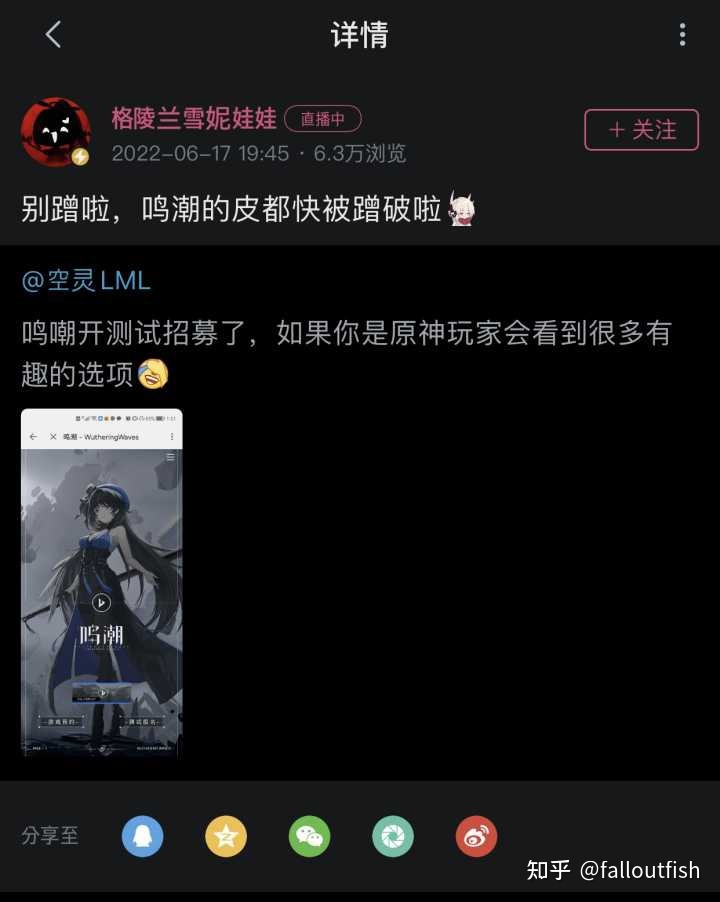
Task: Go back from the 详情 page
Action: [54, 35]
